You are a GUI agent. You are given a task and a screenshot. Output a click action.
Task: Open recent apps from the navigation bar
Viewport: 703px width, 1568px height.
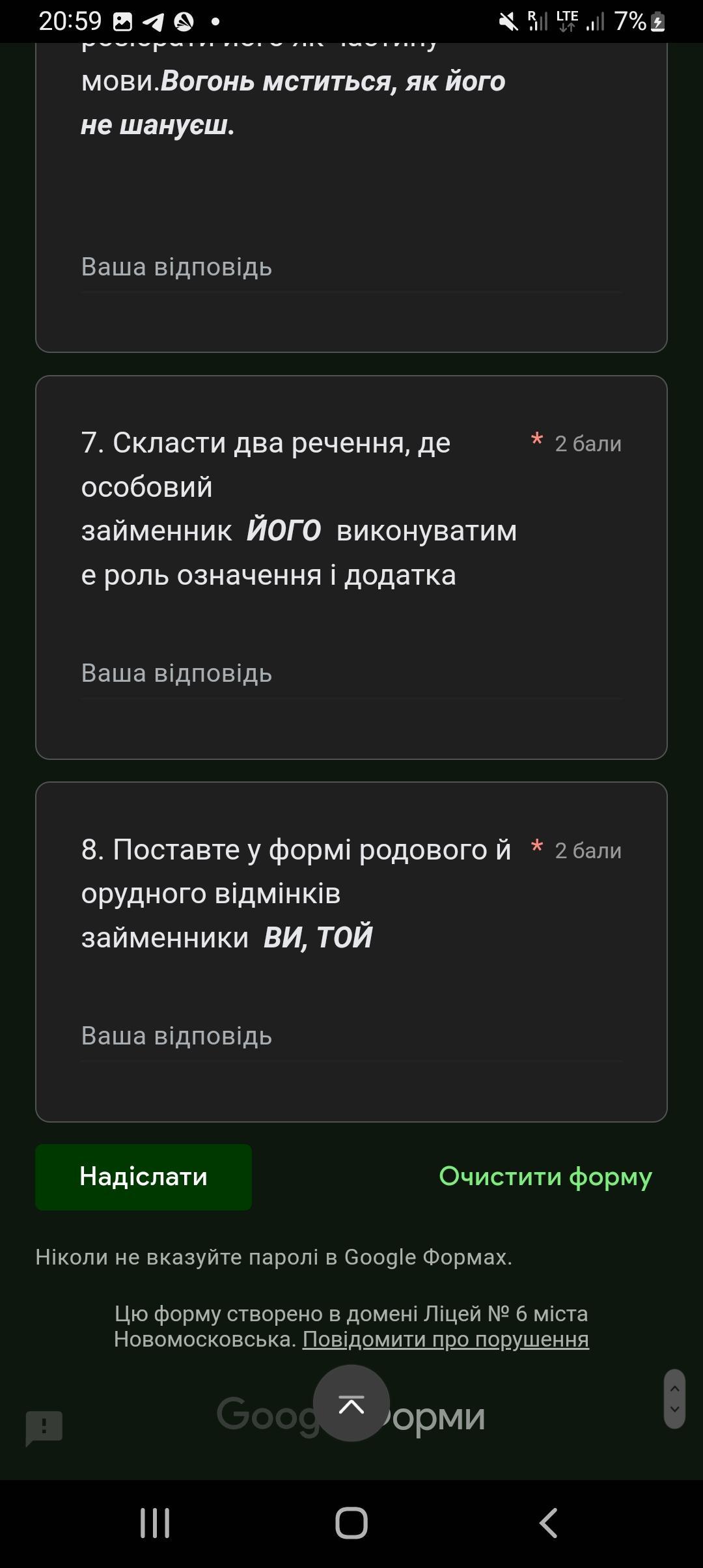(x=155, y=1523)
